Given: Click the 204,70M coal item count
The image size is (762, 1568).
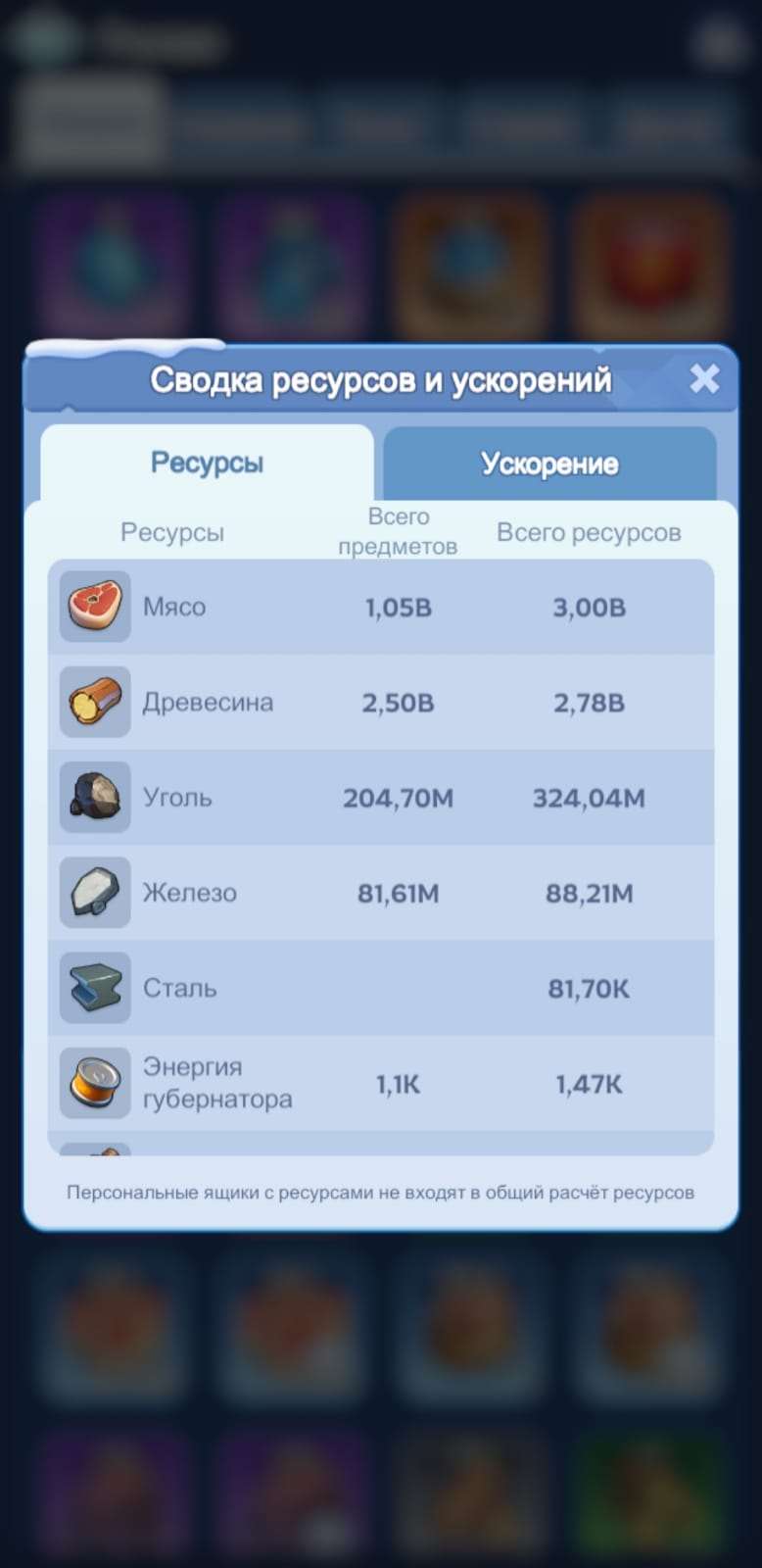Looking at the screenshot, I should [x=398, y=797].
